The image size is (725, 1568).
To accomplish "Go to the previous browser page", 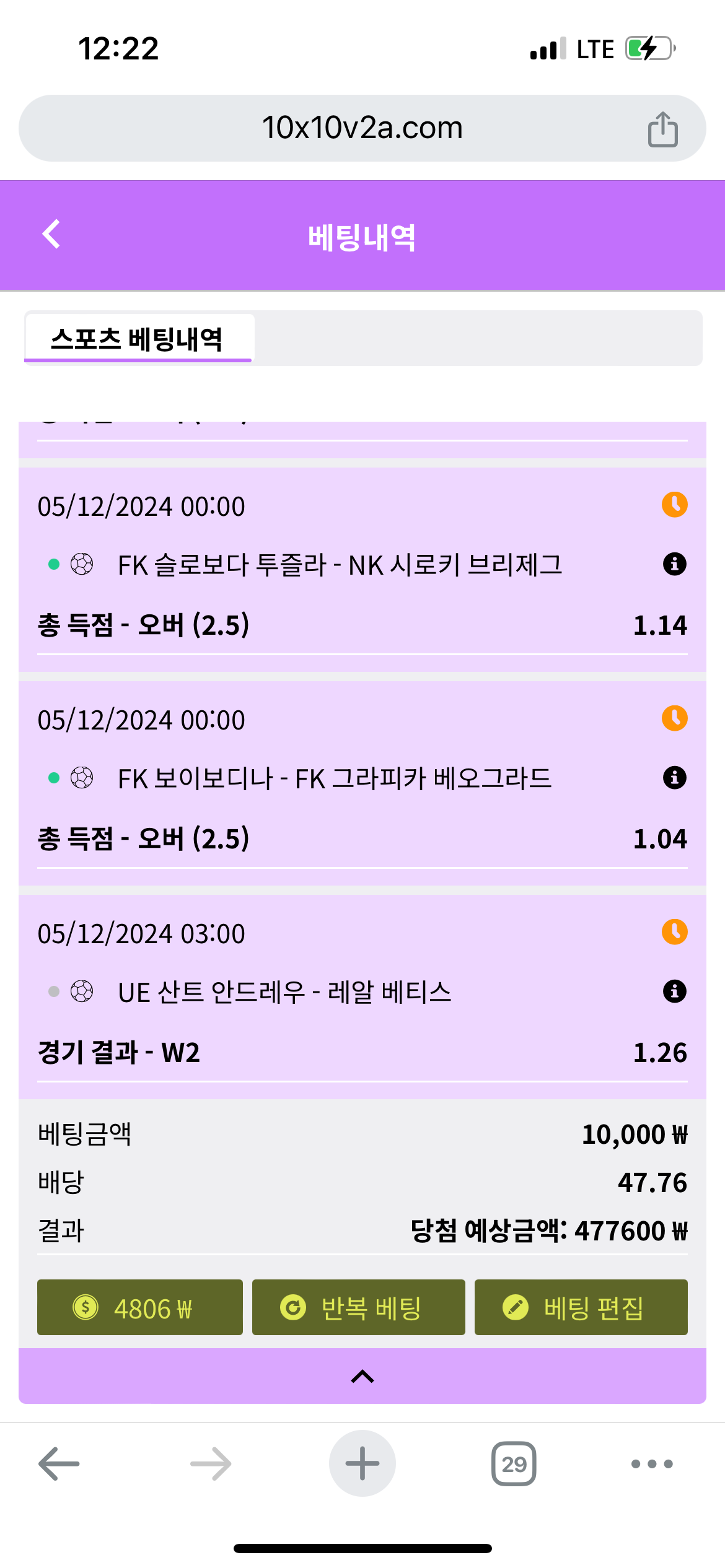I will [x=59, y=1463].
